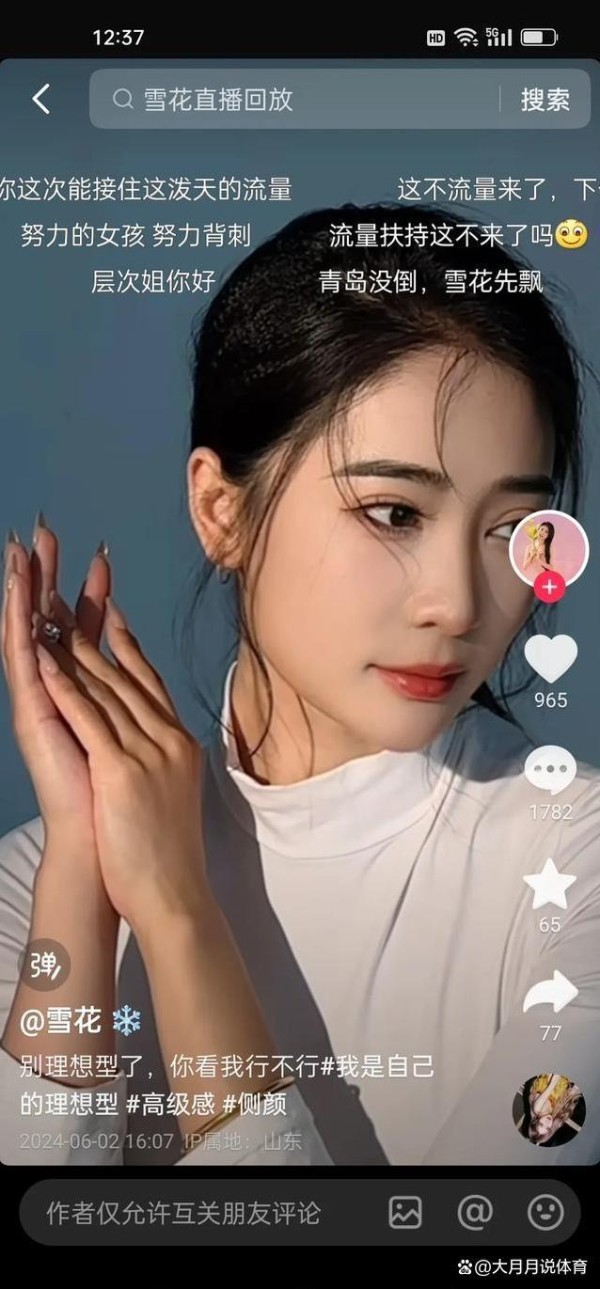The image size is (600, 1289).
Task: Open the author's avatar profile
Action: coord(548,547)
